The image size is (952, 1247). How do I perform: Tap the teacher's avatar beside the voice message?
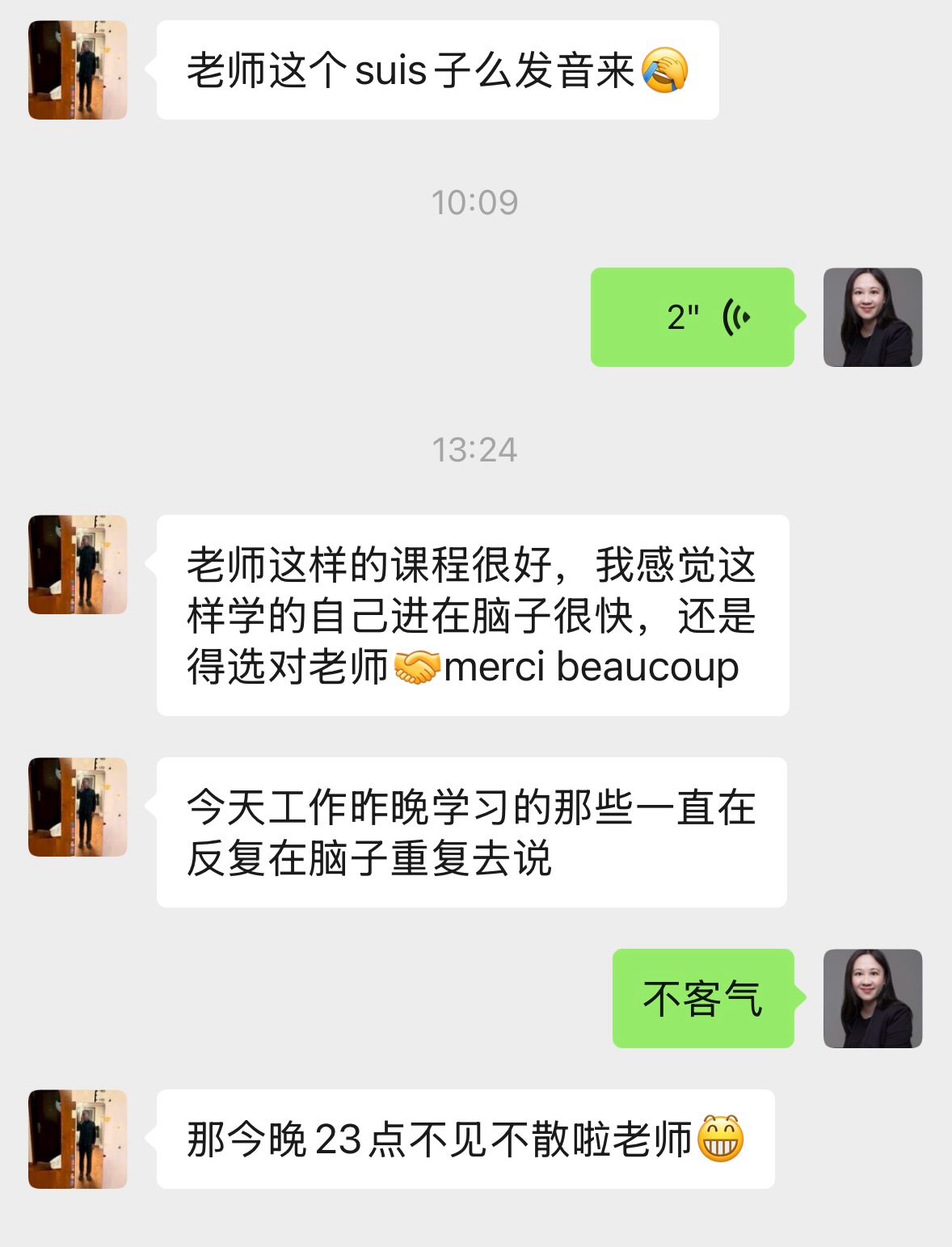pos(872,317)
